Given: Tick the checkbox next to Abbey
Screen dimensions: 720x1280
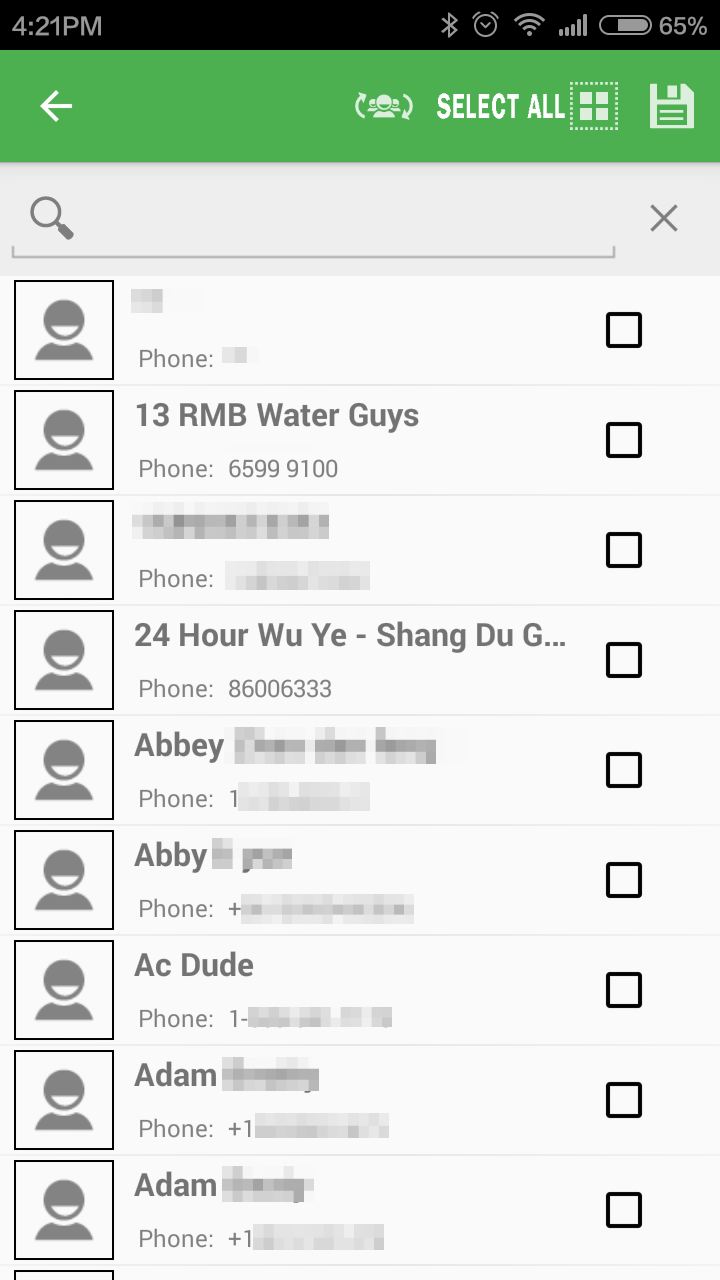Looking at the screenshot, I should click(624, 770).
